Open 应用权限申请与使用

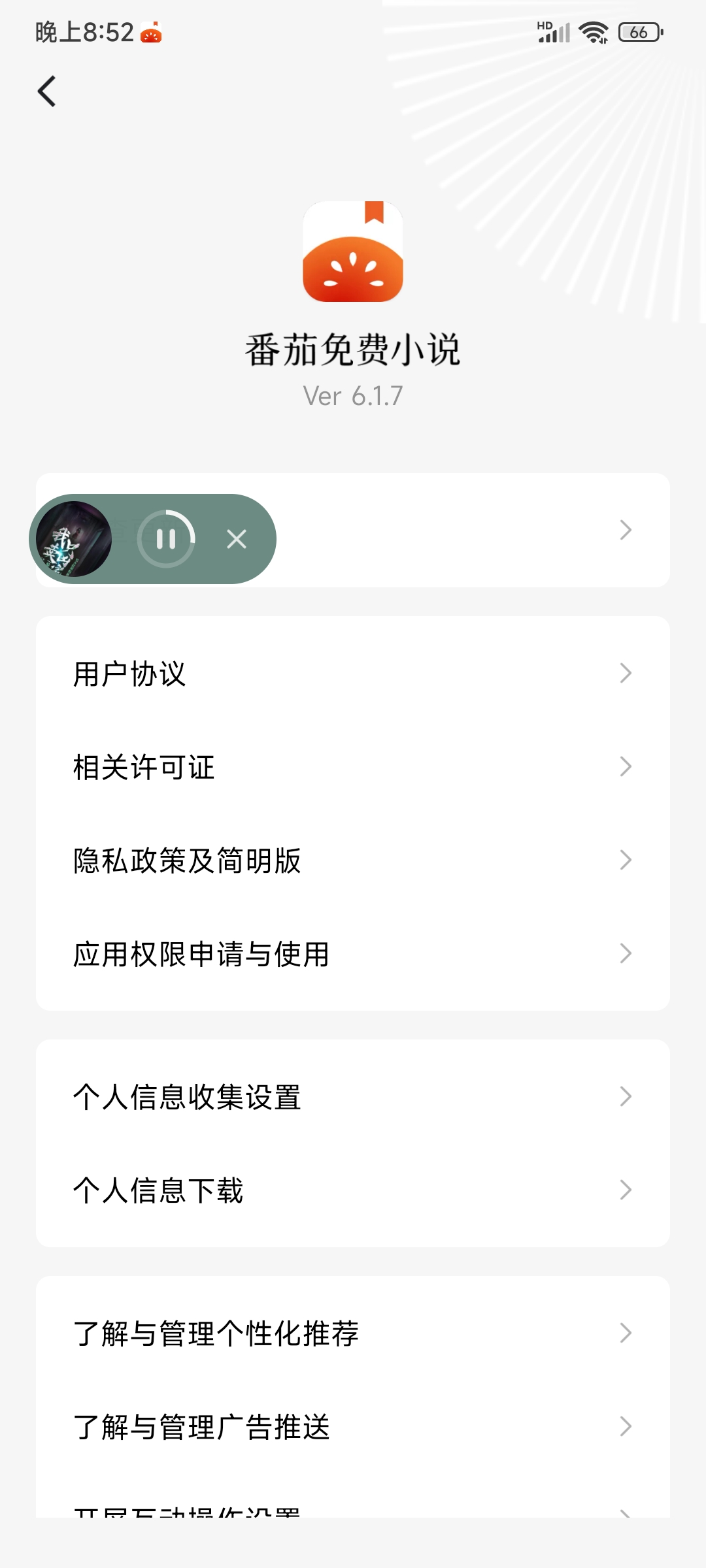pos(353,954)
